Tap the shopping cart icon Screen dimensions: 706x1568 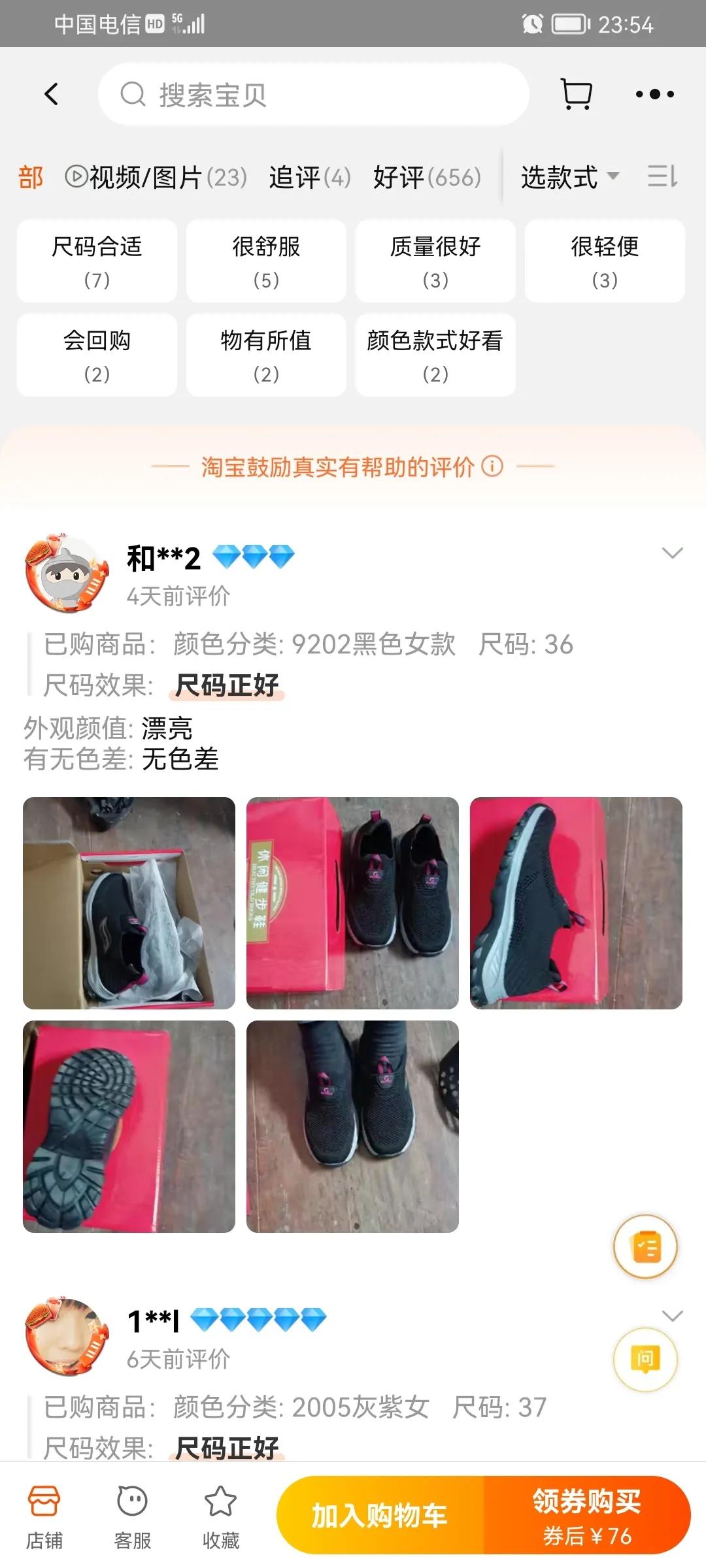pyautogui.click(x=576, y=93)
